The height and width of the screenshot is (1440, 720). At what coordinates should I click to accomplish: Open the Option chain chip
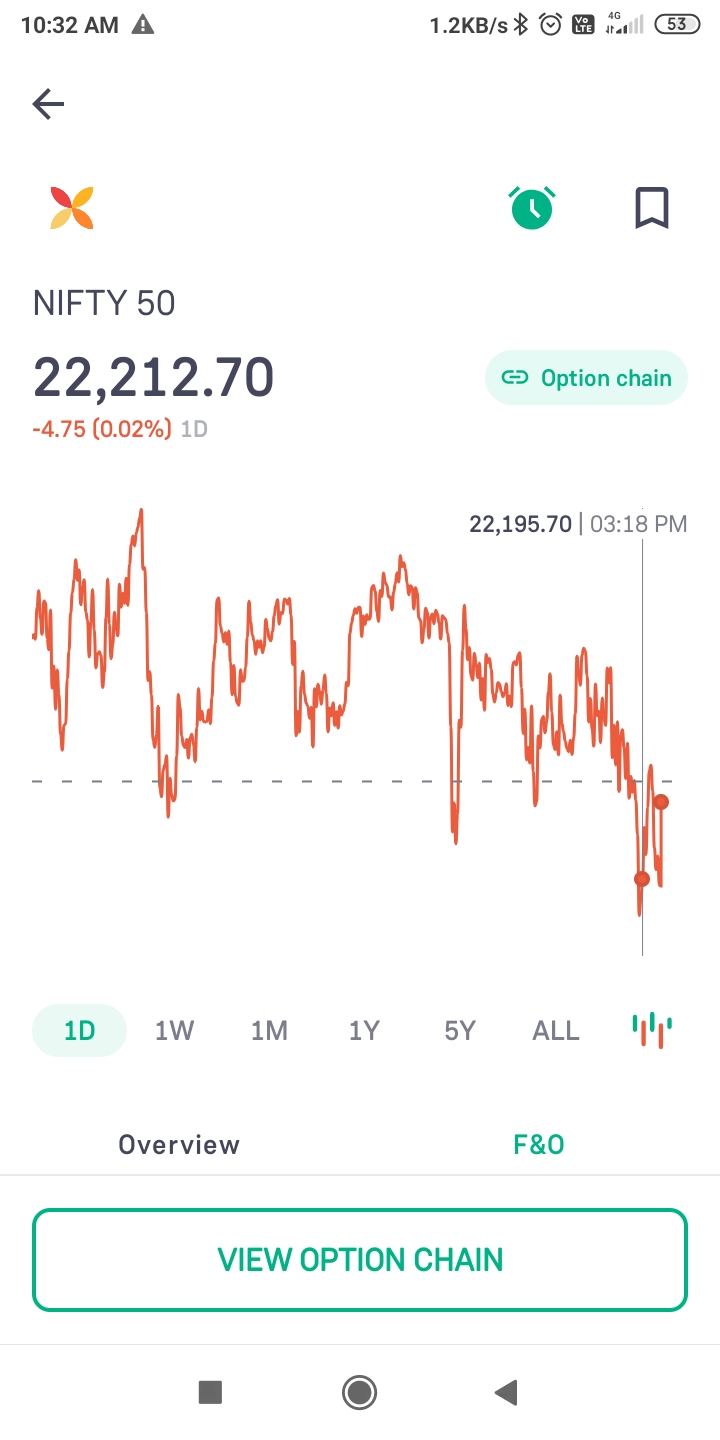pos(587,378)
